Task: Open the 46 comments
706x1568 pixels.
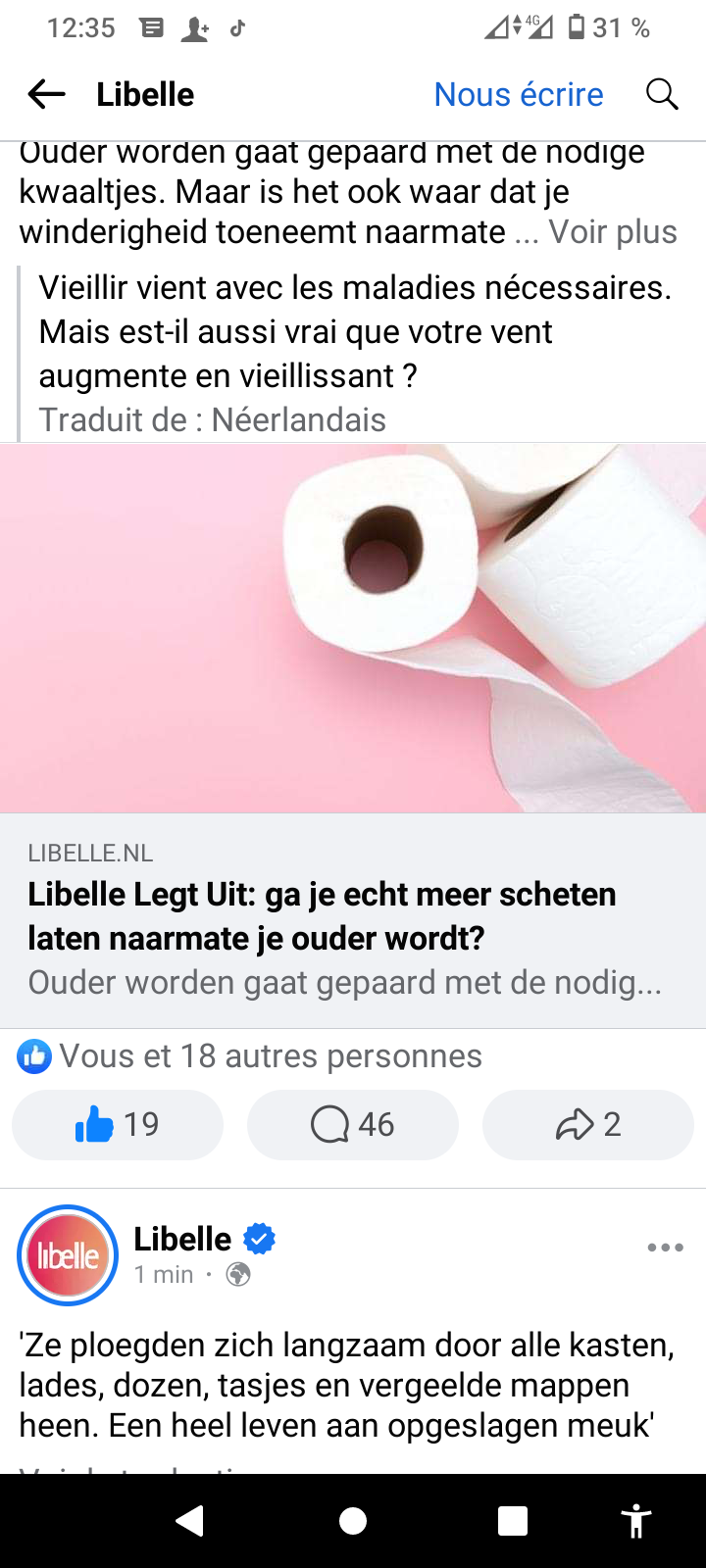Action: pos(353,1124)
